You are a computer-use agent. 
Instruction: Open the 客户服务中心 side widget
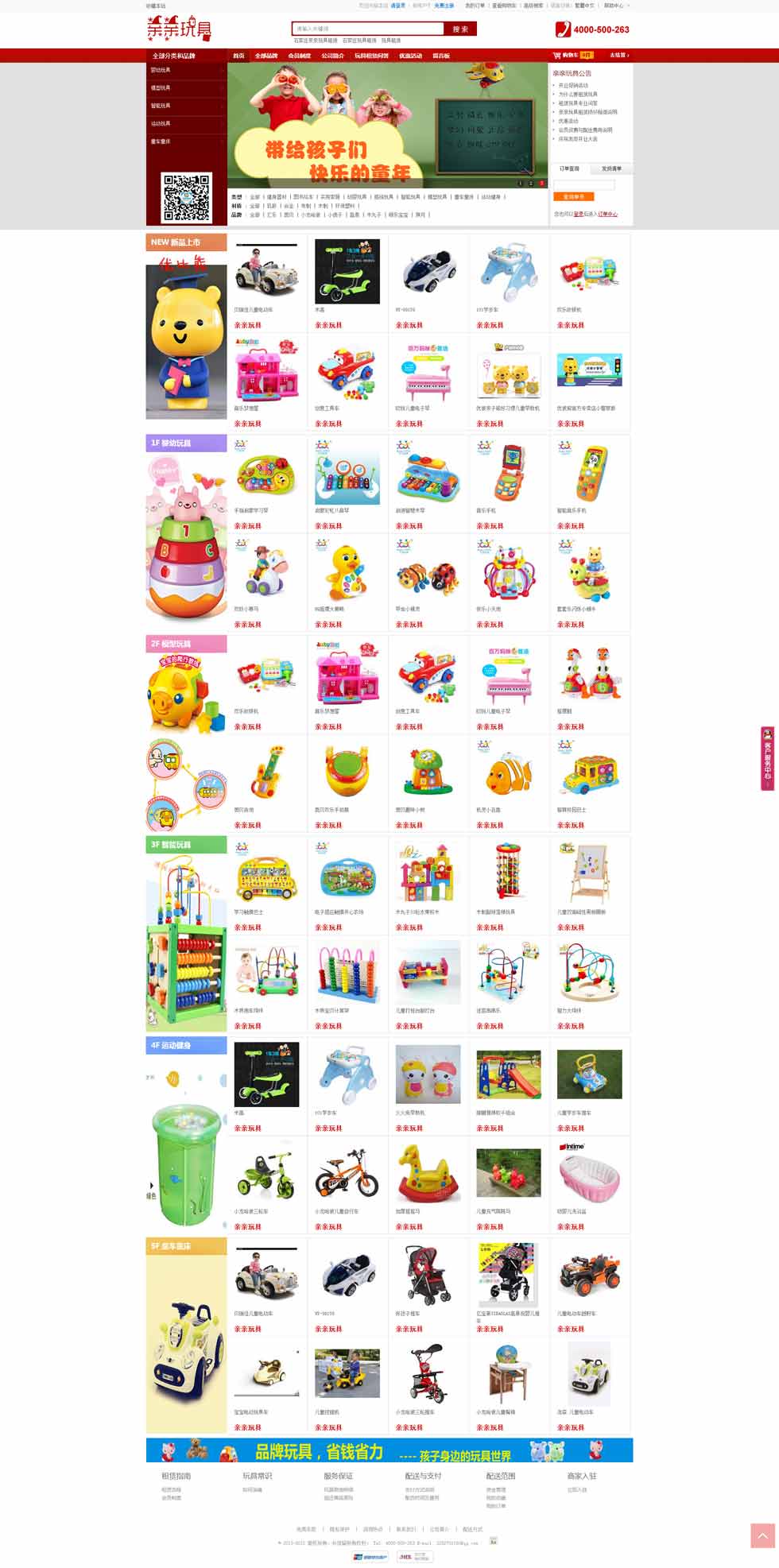[x=768, y=757]
